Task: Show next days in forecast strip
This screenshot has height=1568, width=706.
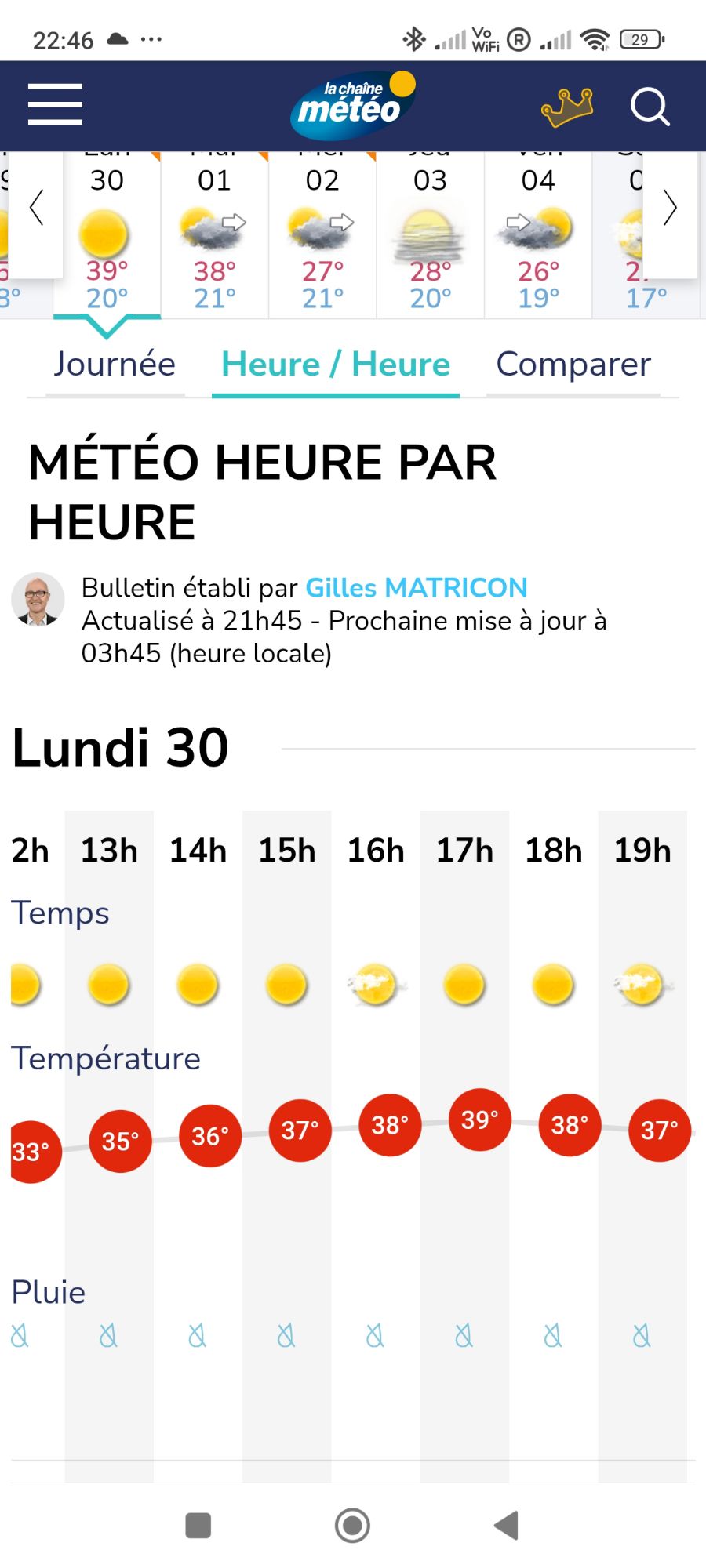Action: (670, 209)
